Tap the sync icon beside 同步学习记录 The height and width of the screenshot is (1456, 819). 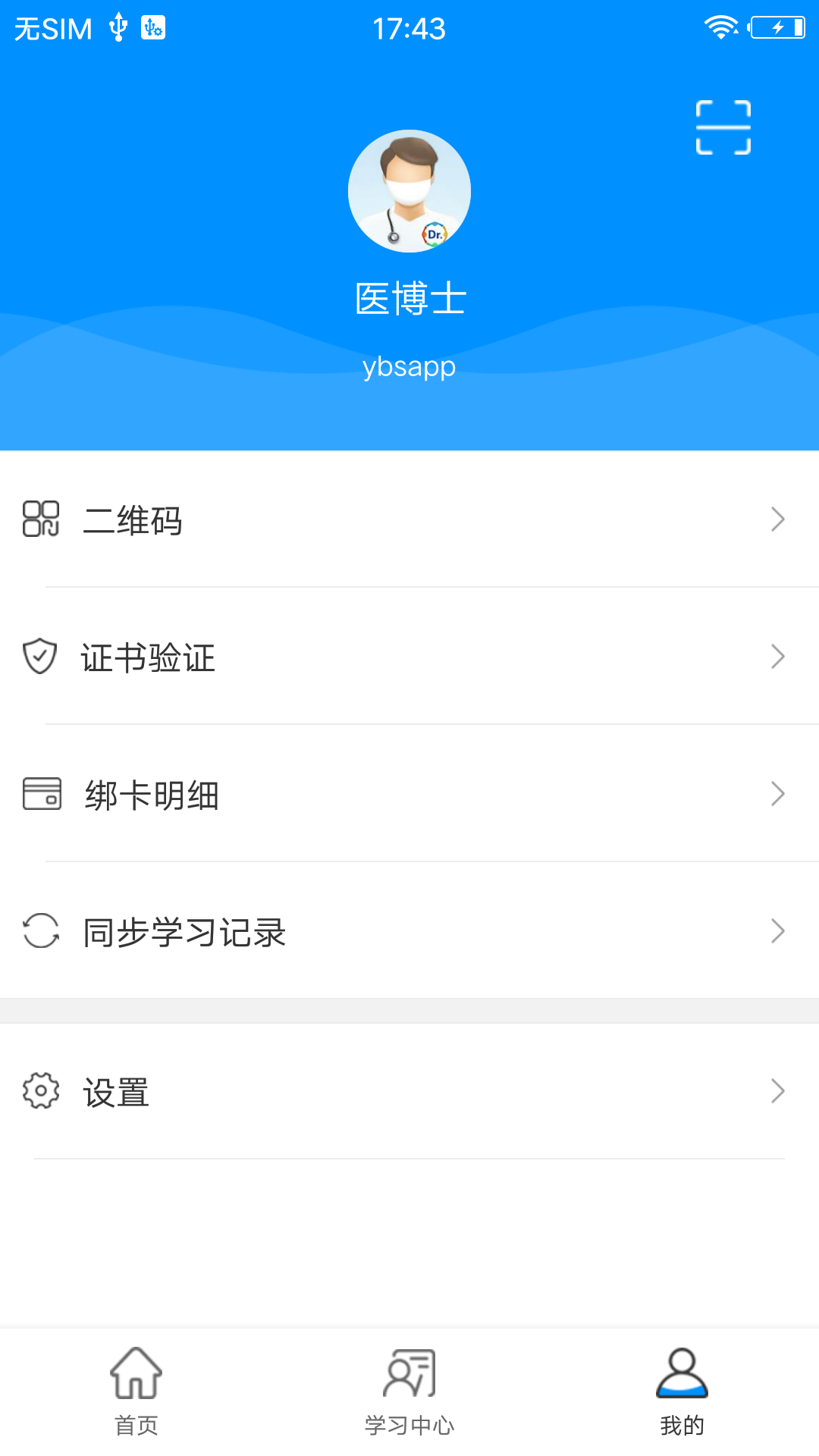[41, 931]
